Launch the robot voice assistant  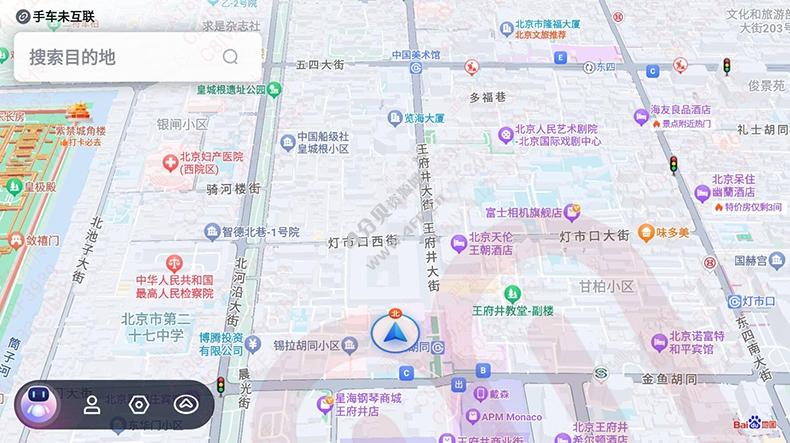pyautogui.click(x=38, y=404)
